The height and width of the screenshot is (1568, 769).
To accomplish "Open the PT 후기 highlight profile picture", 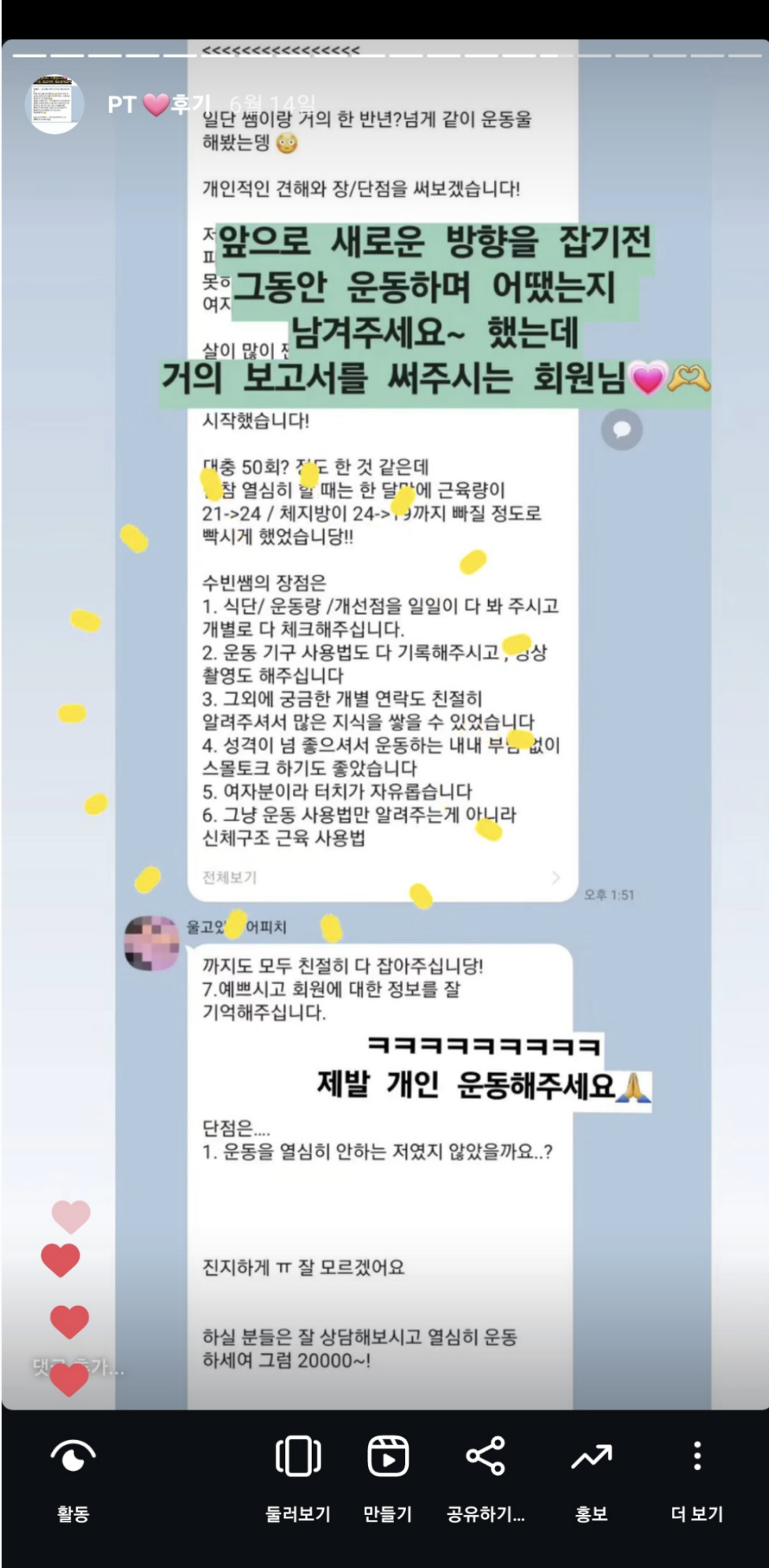I will [x=54, y=104].
